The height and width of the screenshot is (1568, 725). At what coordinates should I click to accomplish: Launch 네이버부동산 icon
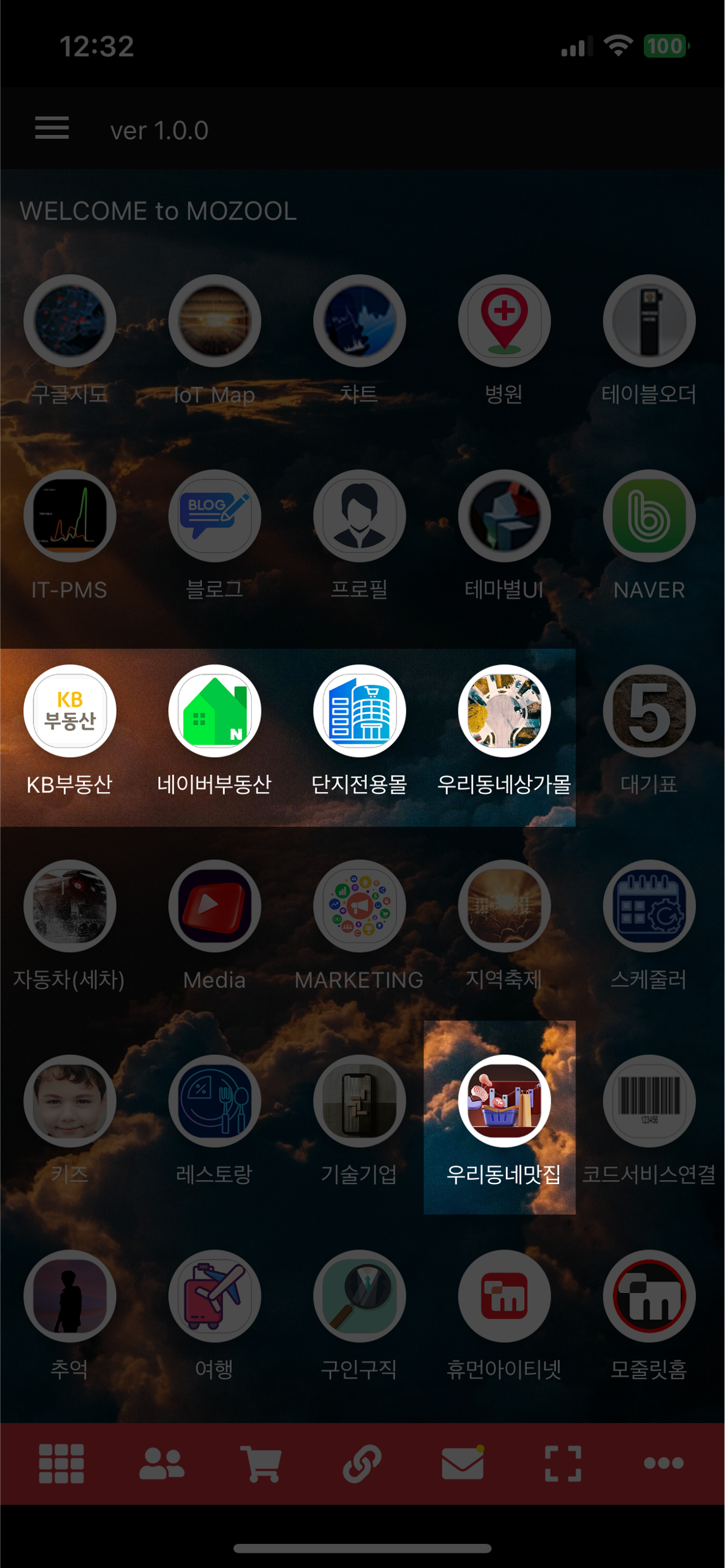coord(215,711)
